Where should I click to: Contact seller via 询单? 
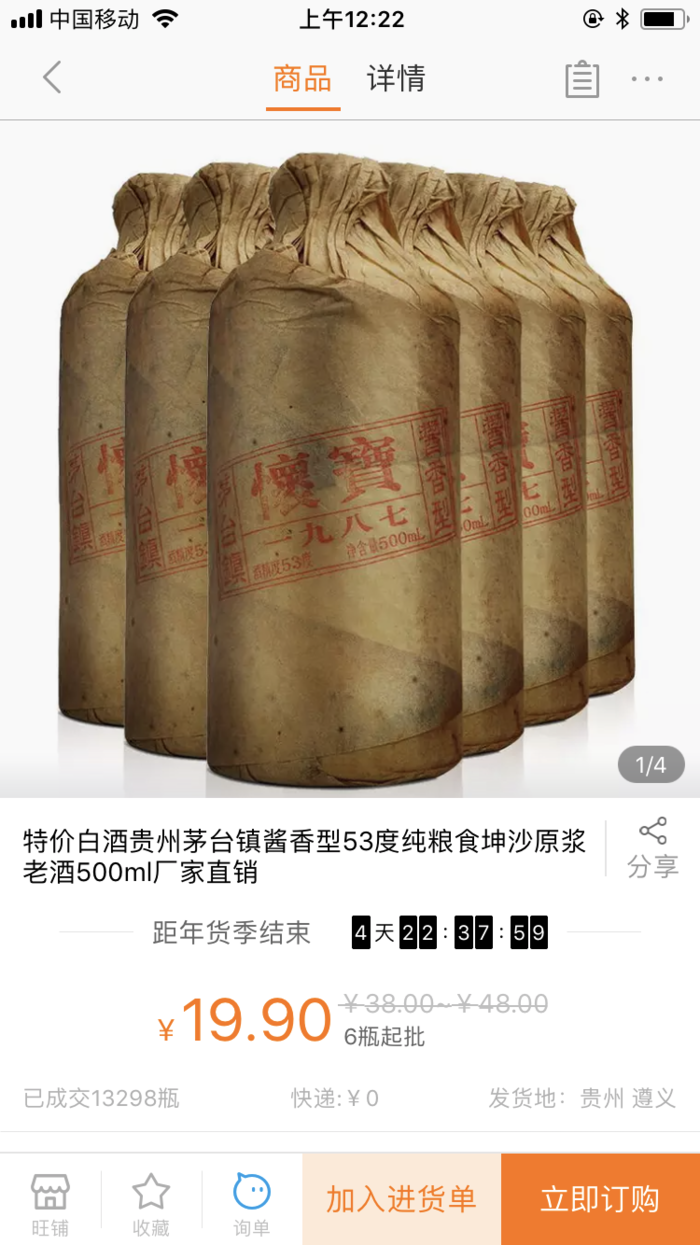pyautogui.click(x=252, y=1203)
